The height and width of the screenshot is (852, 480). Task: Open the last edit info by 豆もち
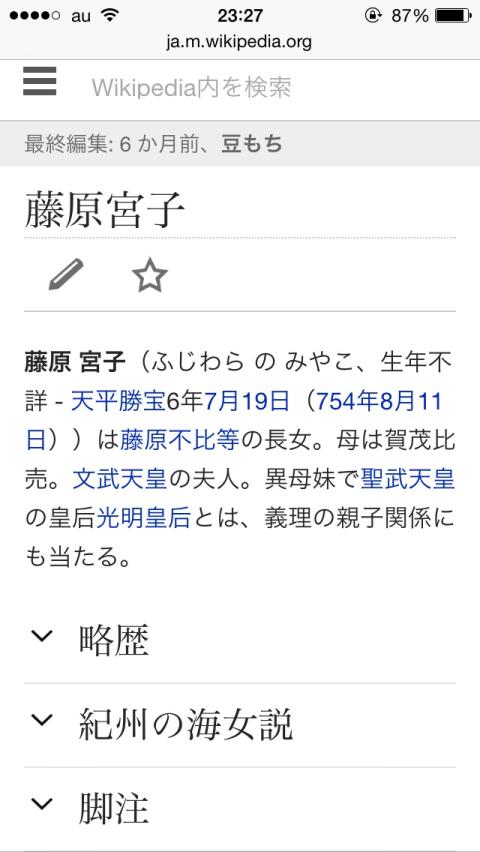click(x=240, y=144)
